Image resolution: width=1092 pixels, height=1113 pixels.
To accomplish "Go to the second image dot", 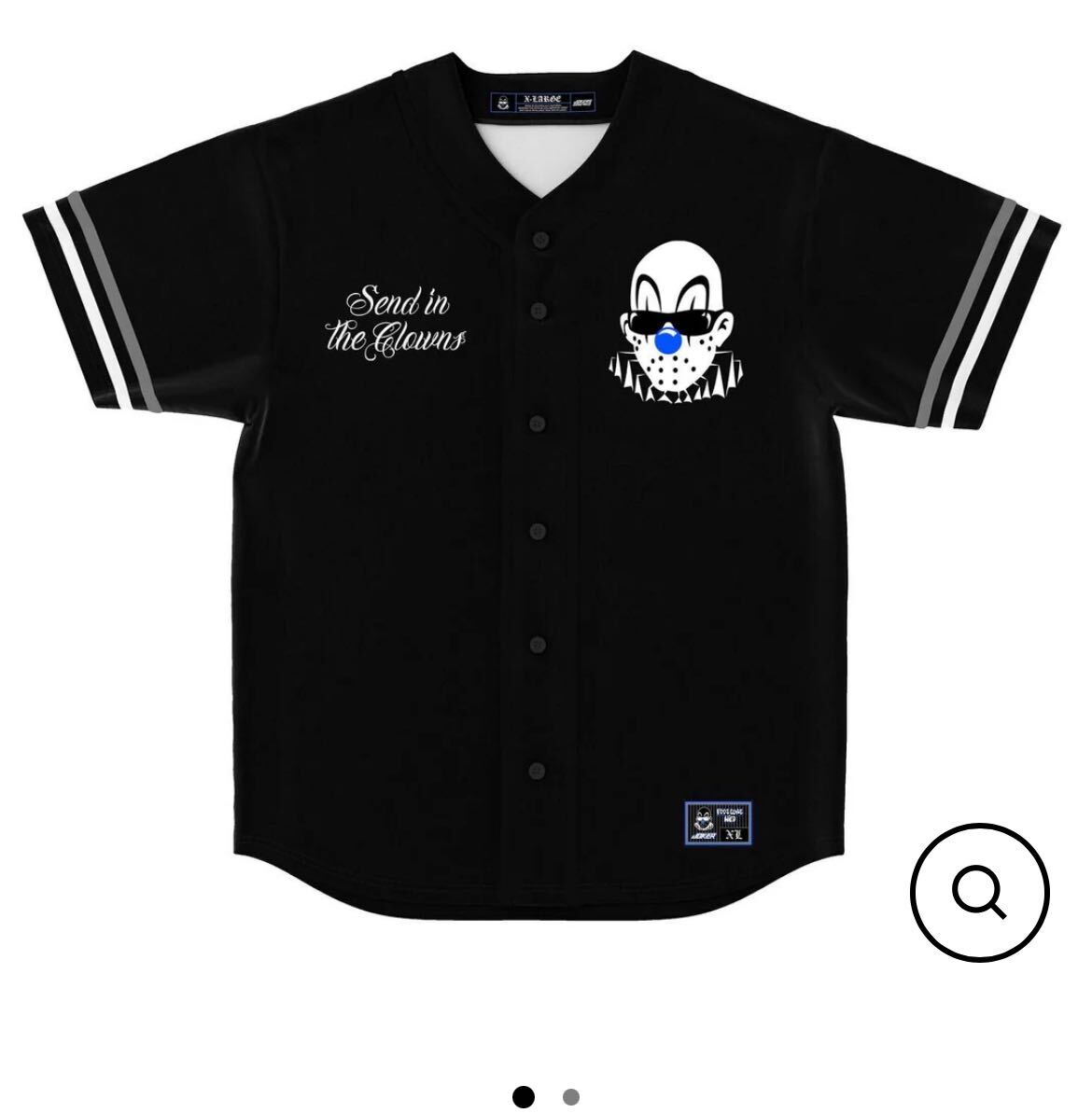I will (x=571, y=1097).
